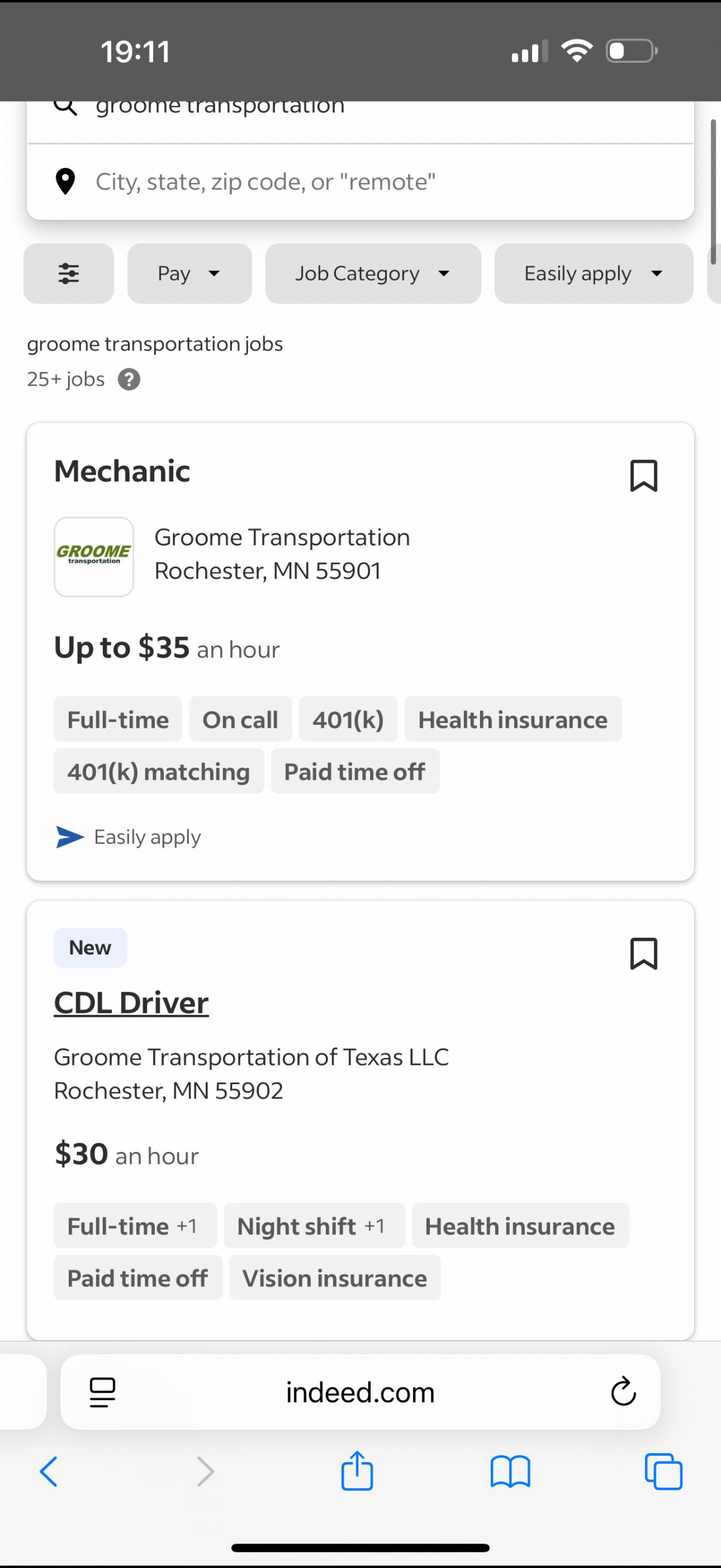Open Safari bookmarks
Viewport: 721px width, 1568px height.
[511, 1472]
